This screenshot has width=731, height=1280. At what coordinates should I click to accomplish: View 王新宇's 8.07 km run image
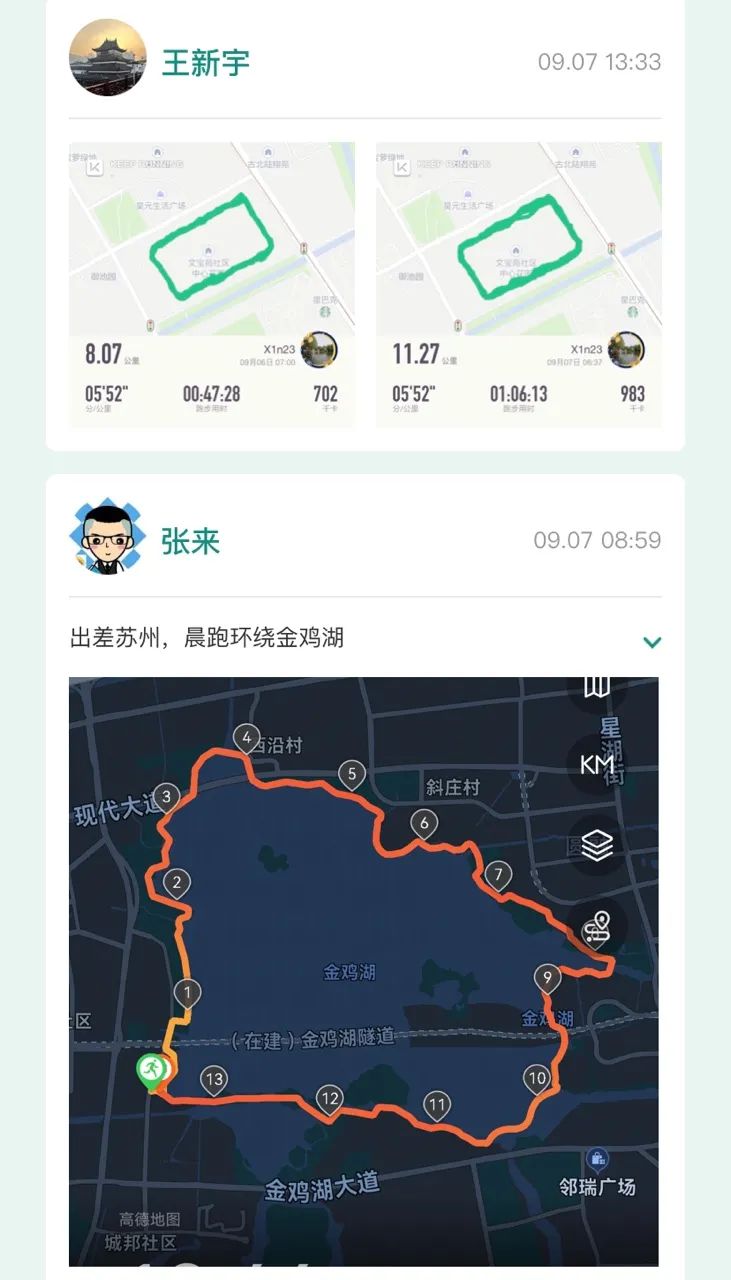pyautogui.click(x=211, y=285)
